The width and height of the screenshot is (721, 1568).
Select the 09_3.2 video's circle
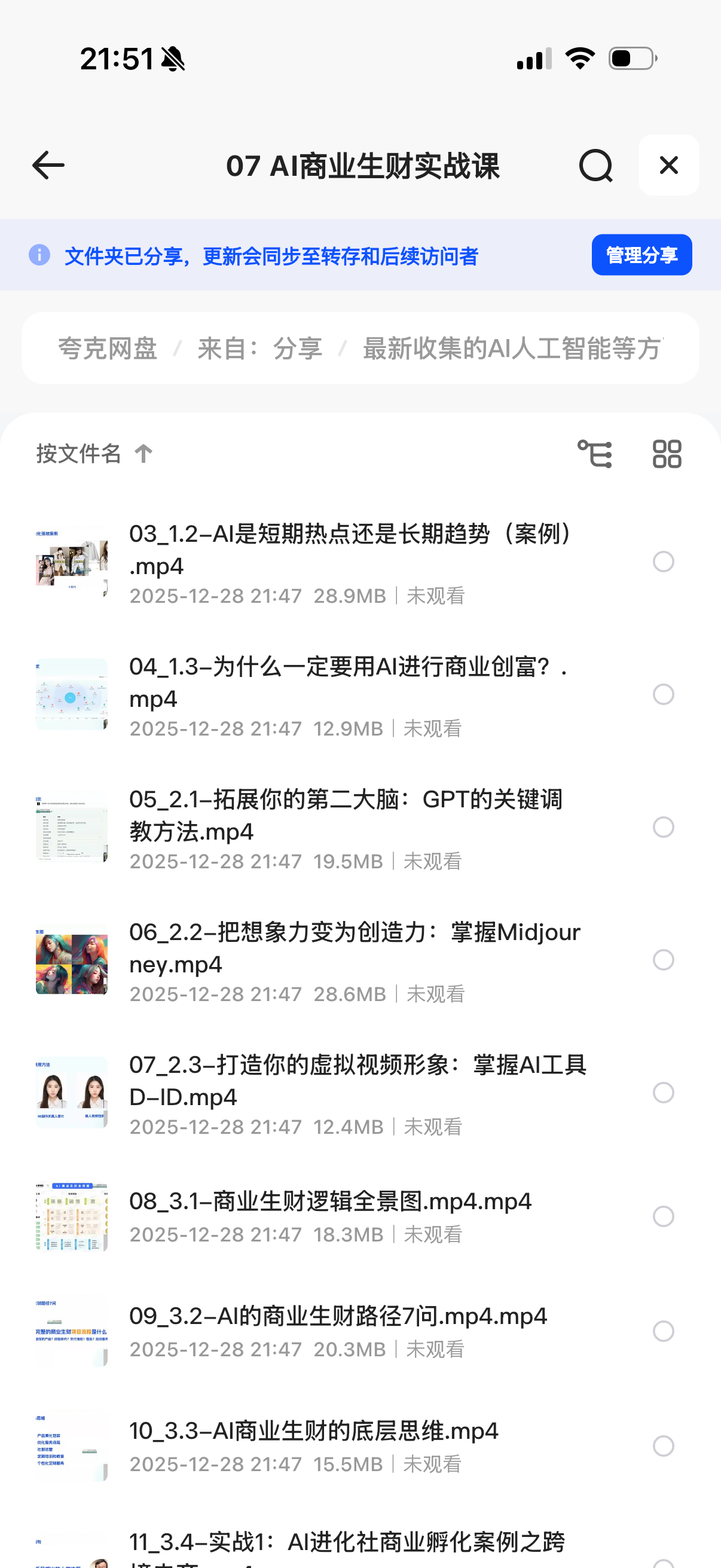(663, 1331)
